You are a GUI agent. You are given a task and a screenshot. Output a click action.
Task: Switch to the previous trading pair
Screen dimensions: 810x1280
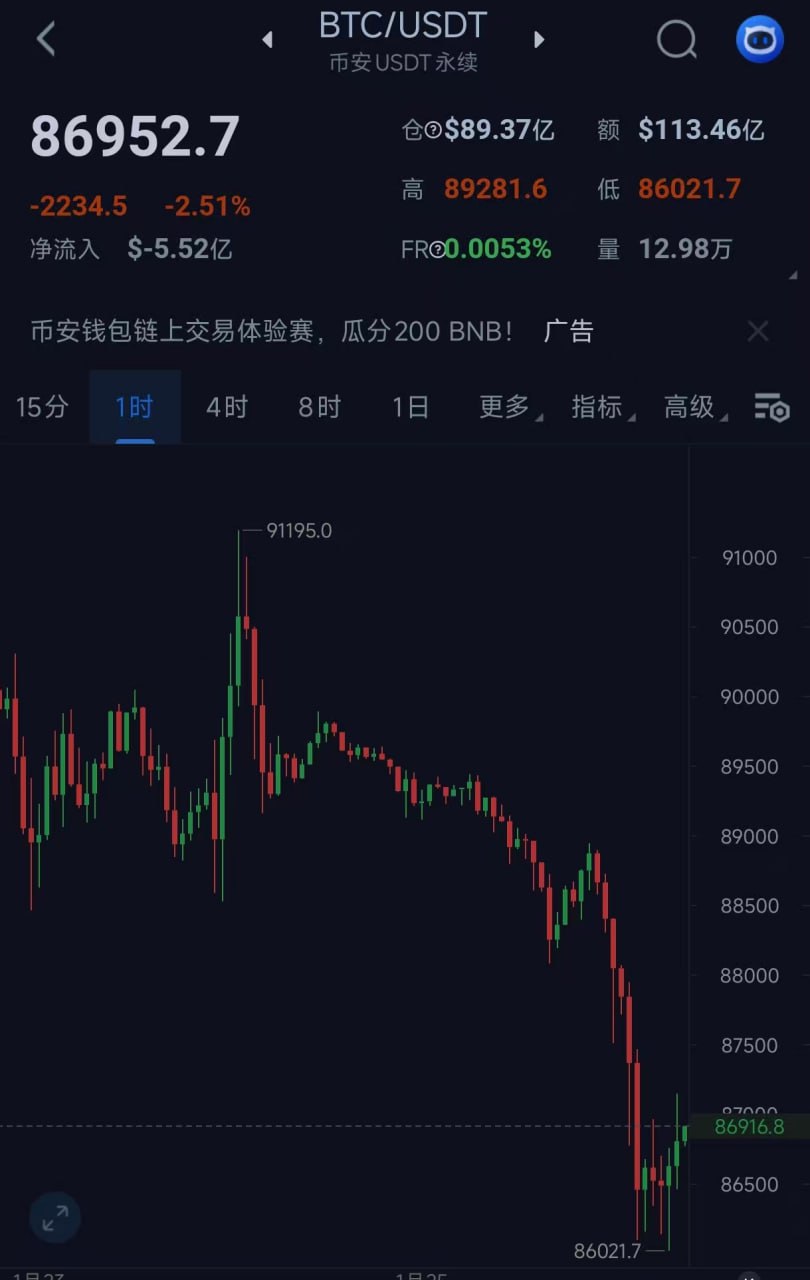[x=267, y=40]
